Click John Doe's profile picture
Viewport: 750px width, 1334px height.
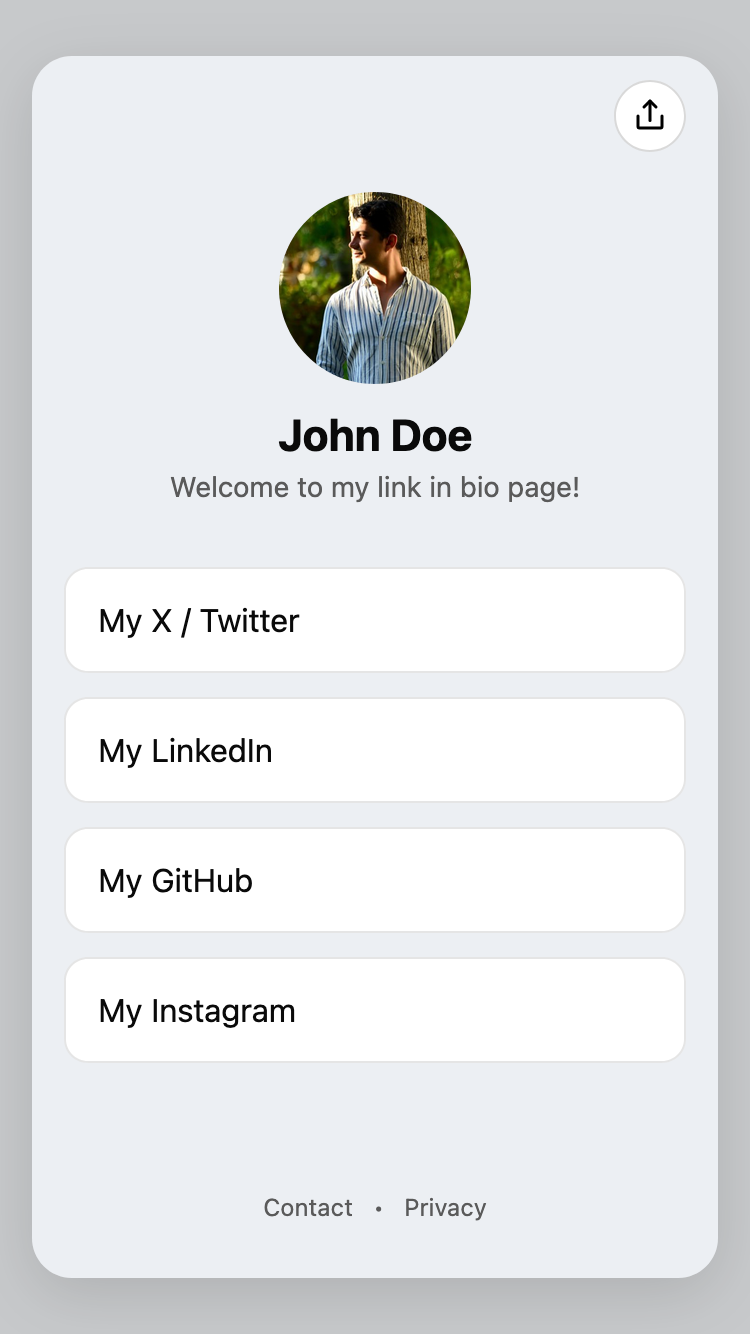coord(375,288)
